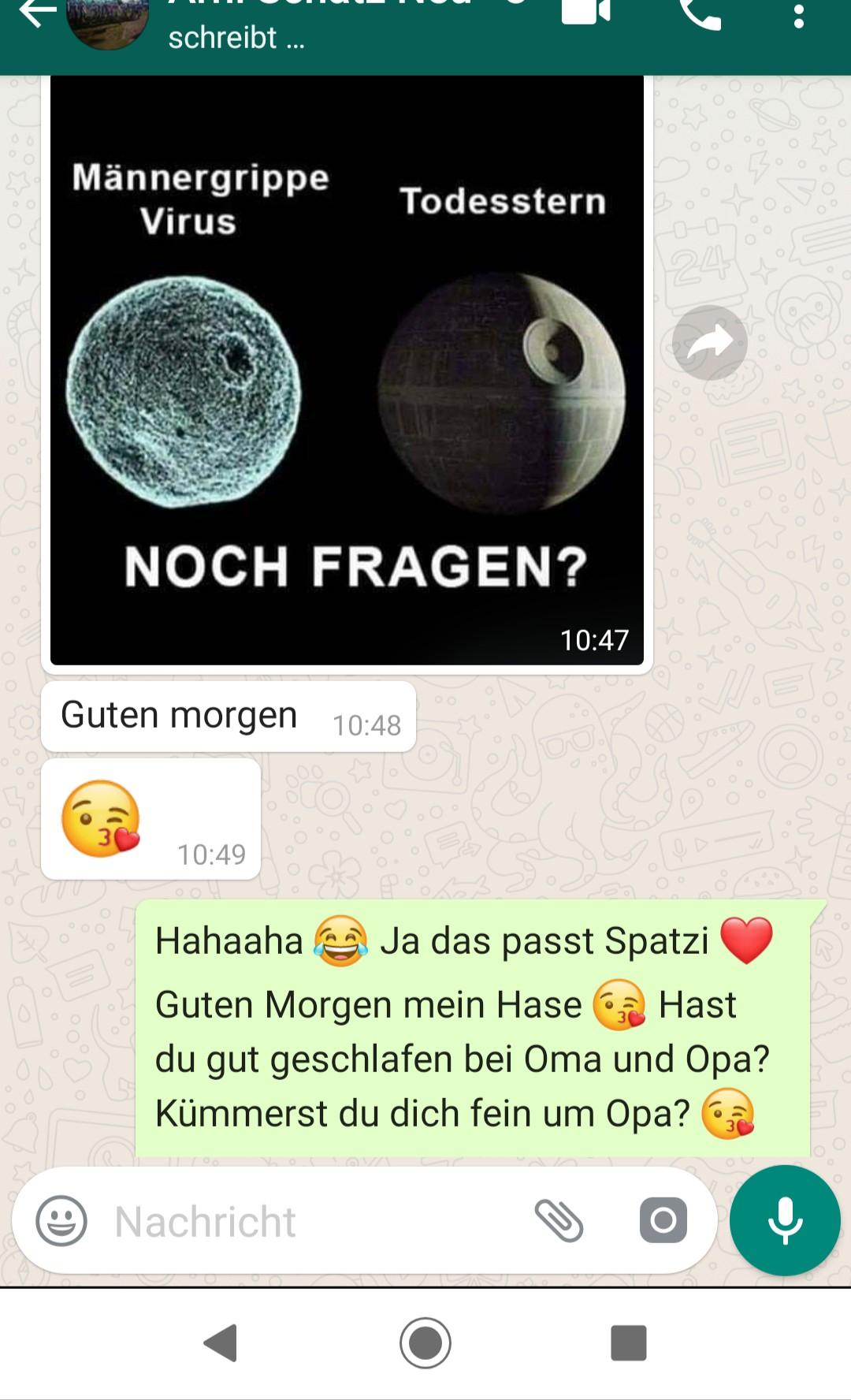Attach a file with the paperclip

(559, 1221)
